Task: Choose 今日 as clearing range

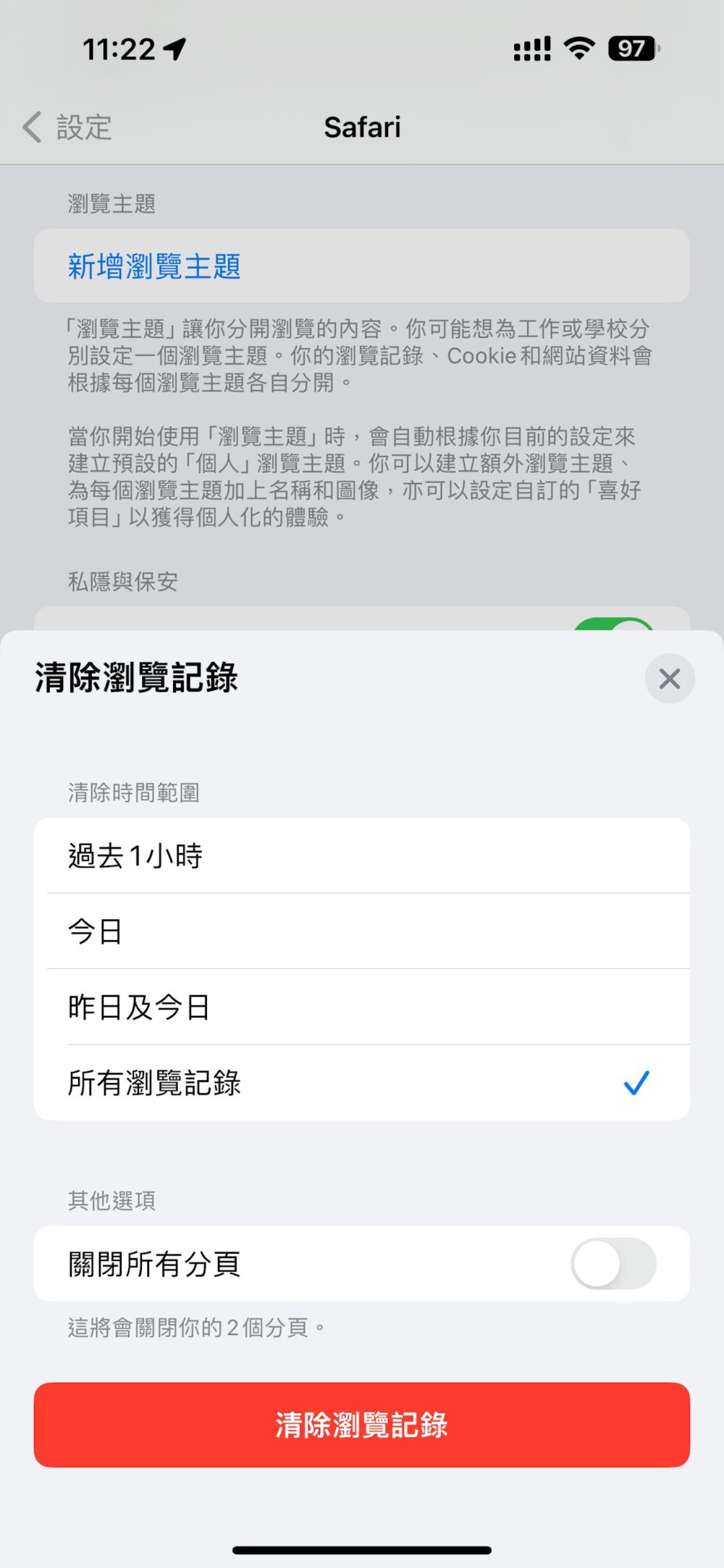Action: coord(361,931)
